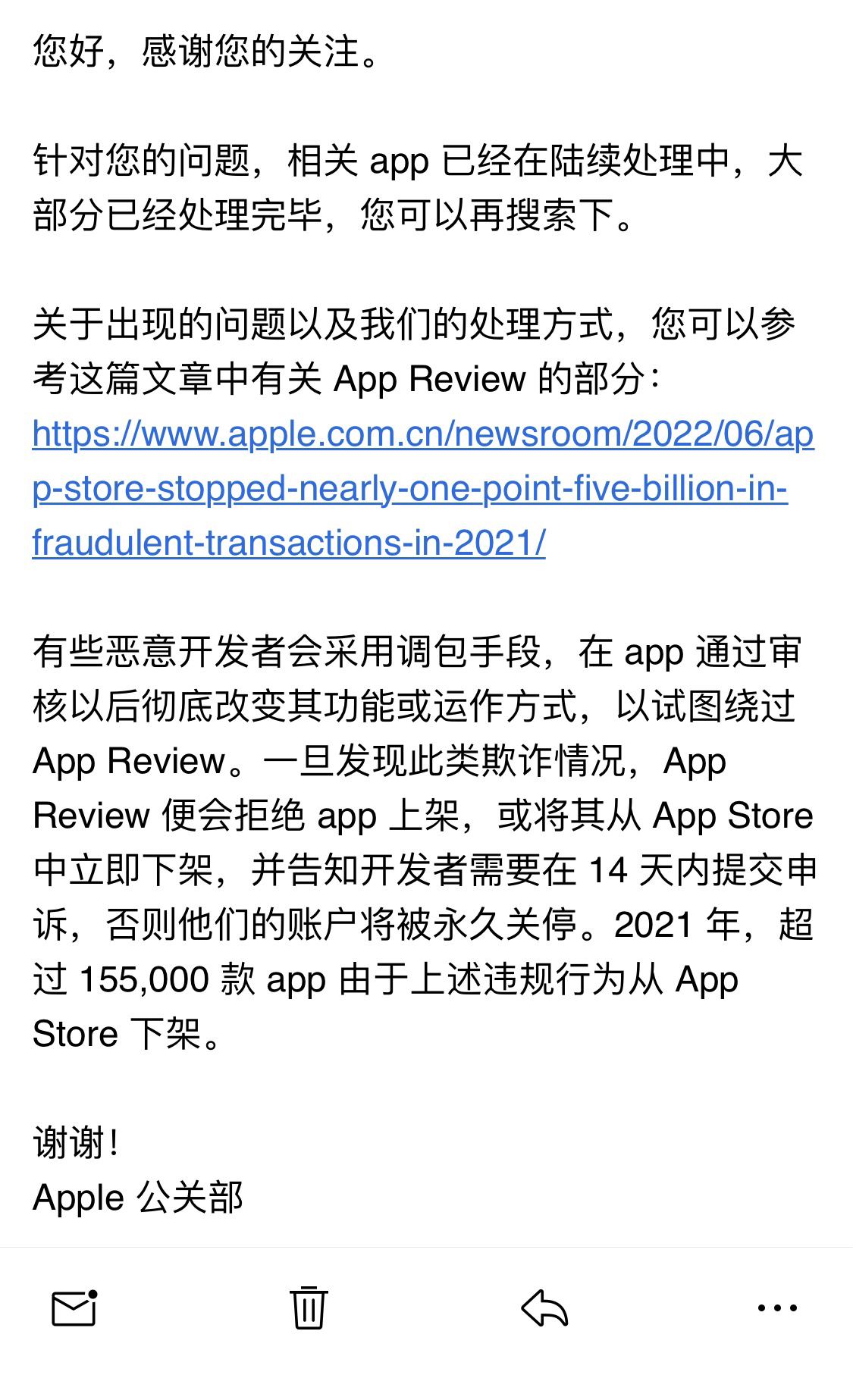853x1400 pixels.
Task: Open the more options menu
Action: coord(778,1308)
